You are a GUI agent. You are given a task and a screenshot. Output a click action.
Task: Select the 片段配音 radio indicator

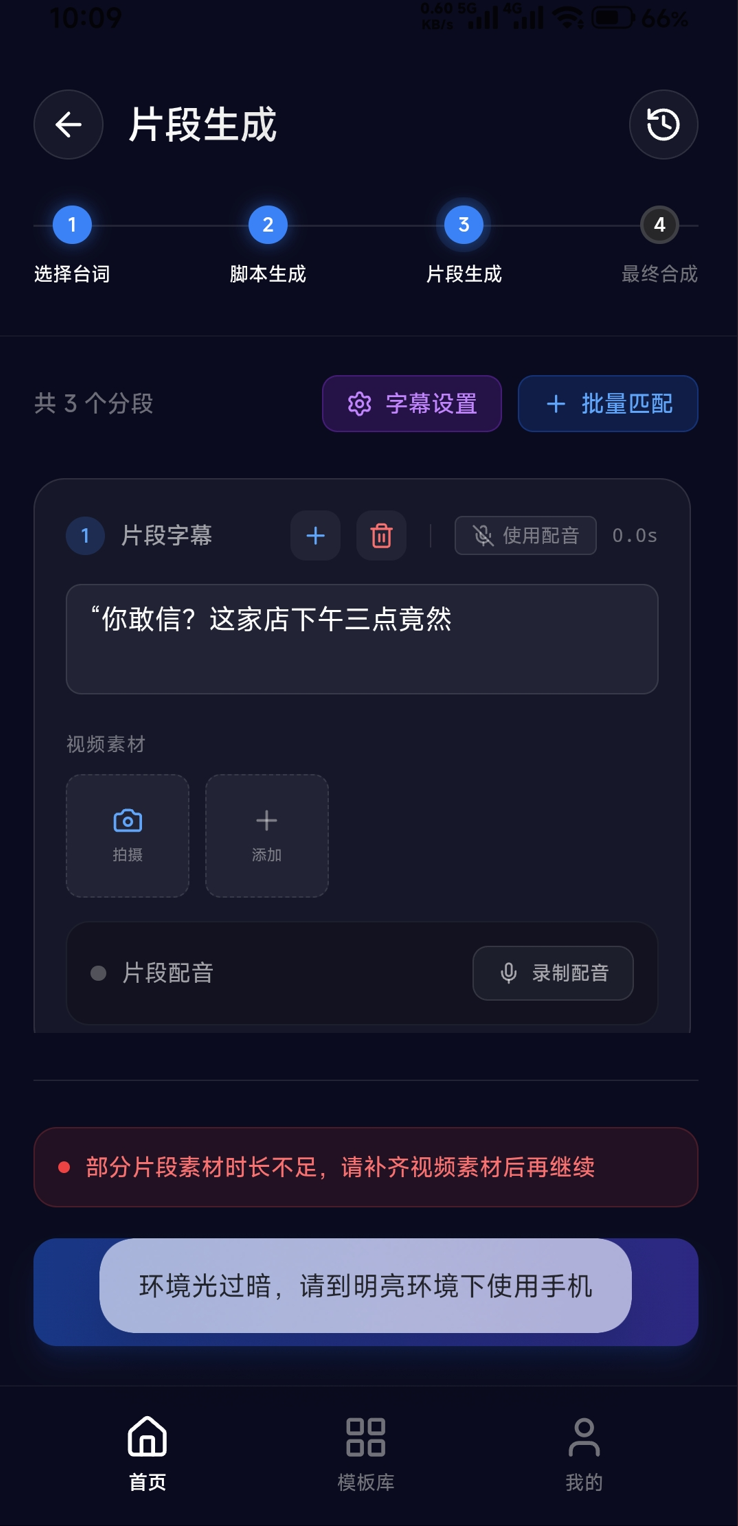97,972
